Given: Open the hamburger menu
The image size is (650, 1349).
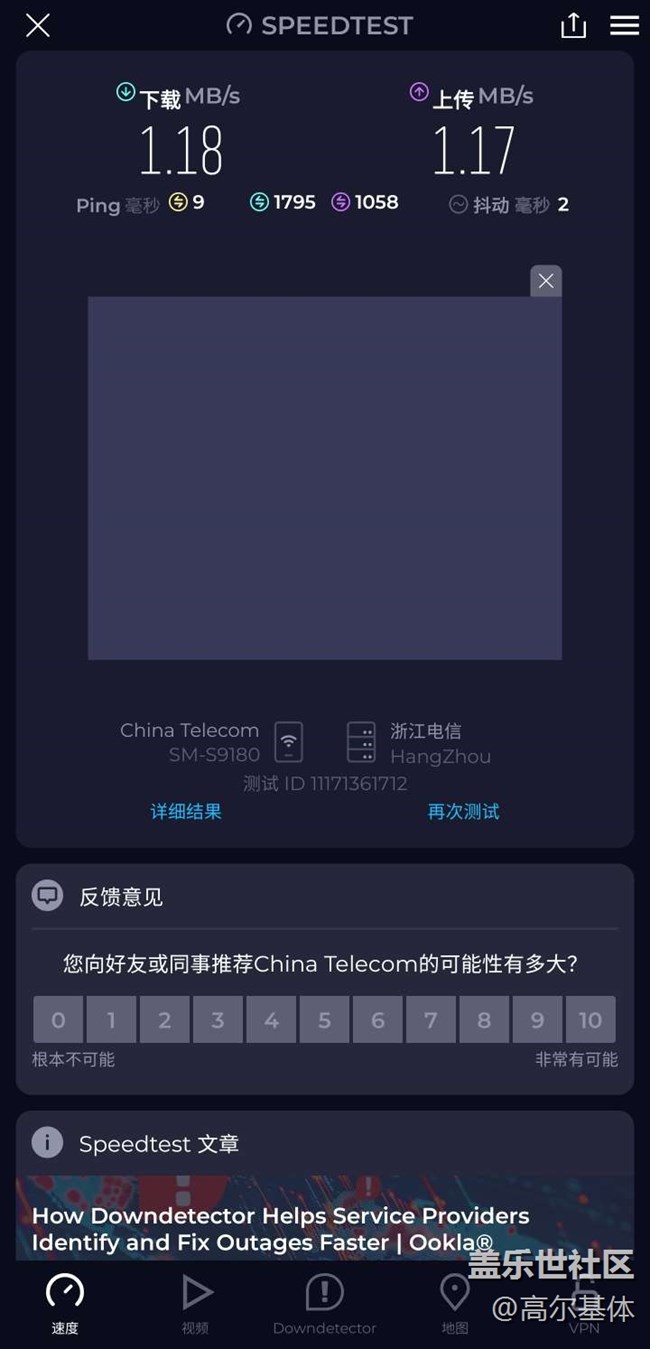Looking at the screenshot, I should [x=624, y=26].
